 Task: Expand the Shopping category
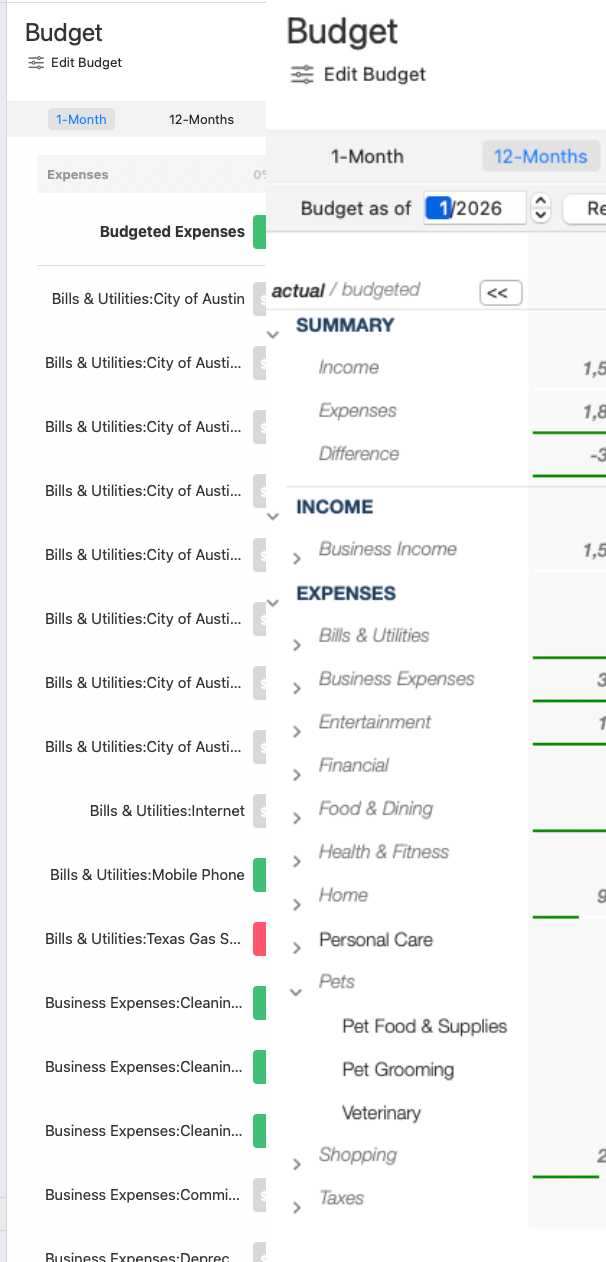pos(297,1164)
